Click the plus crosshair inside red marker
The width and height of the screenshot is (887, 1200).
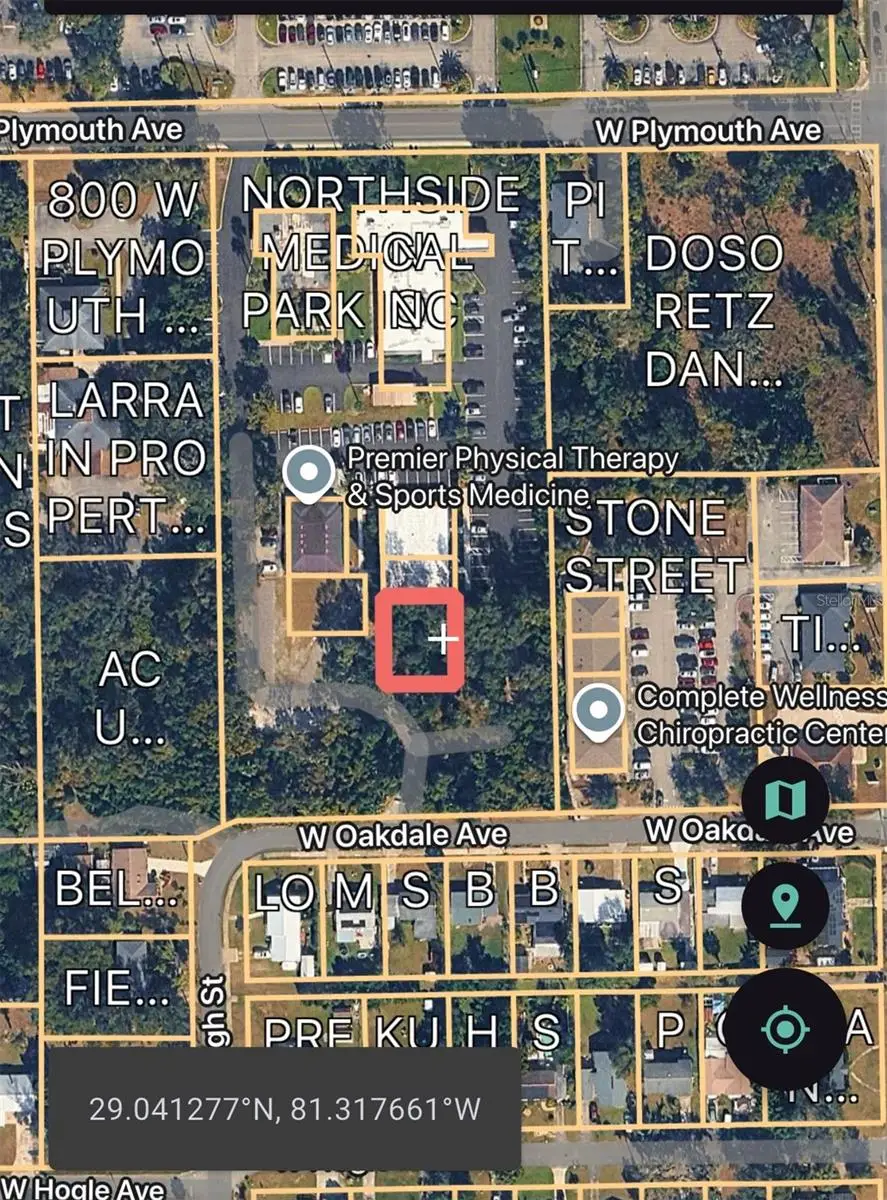441,638
